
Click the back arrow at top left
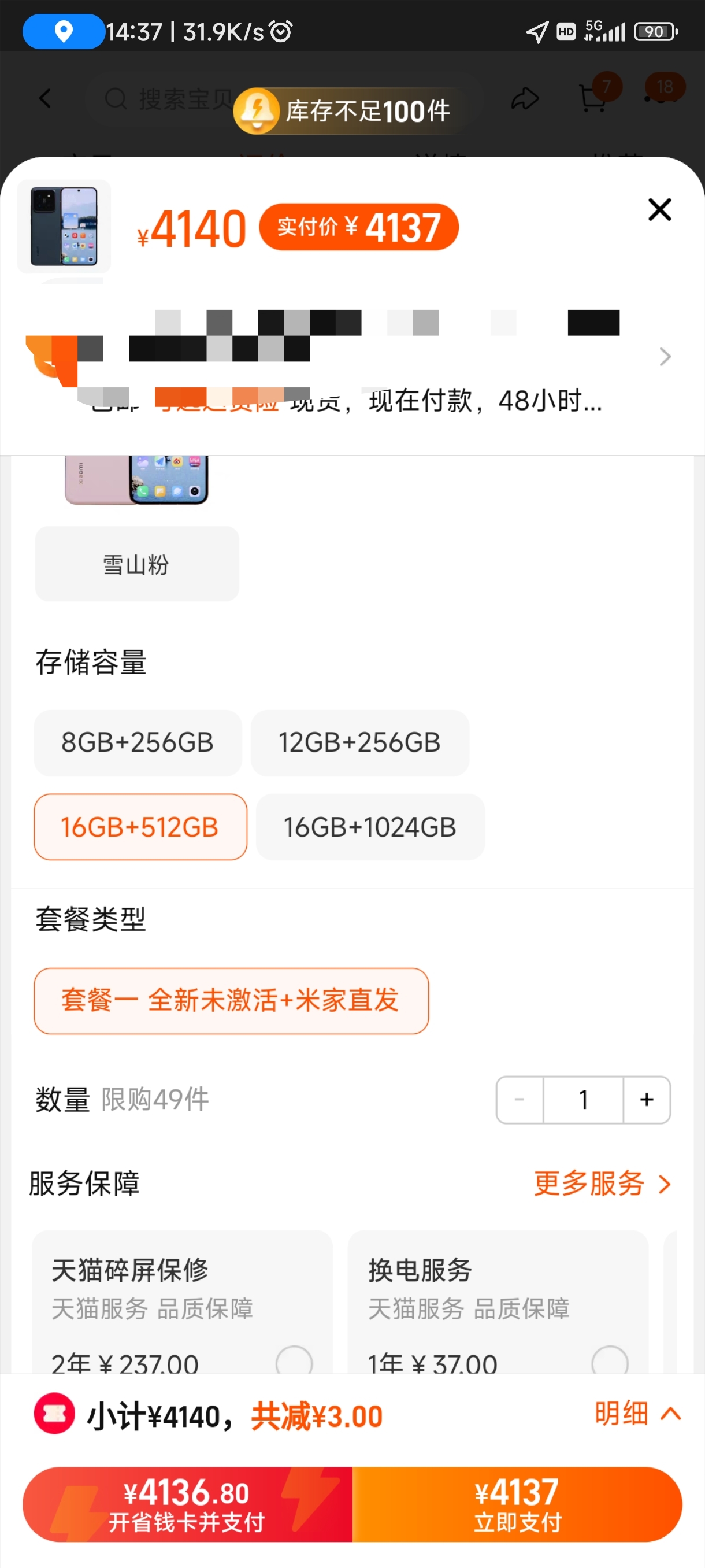coord(44,99)
